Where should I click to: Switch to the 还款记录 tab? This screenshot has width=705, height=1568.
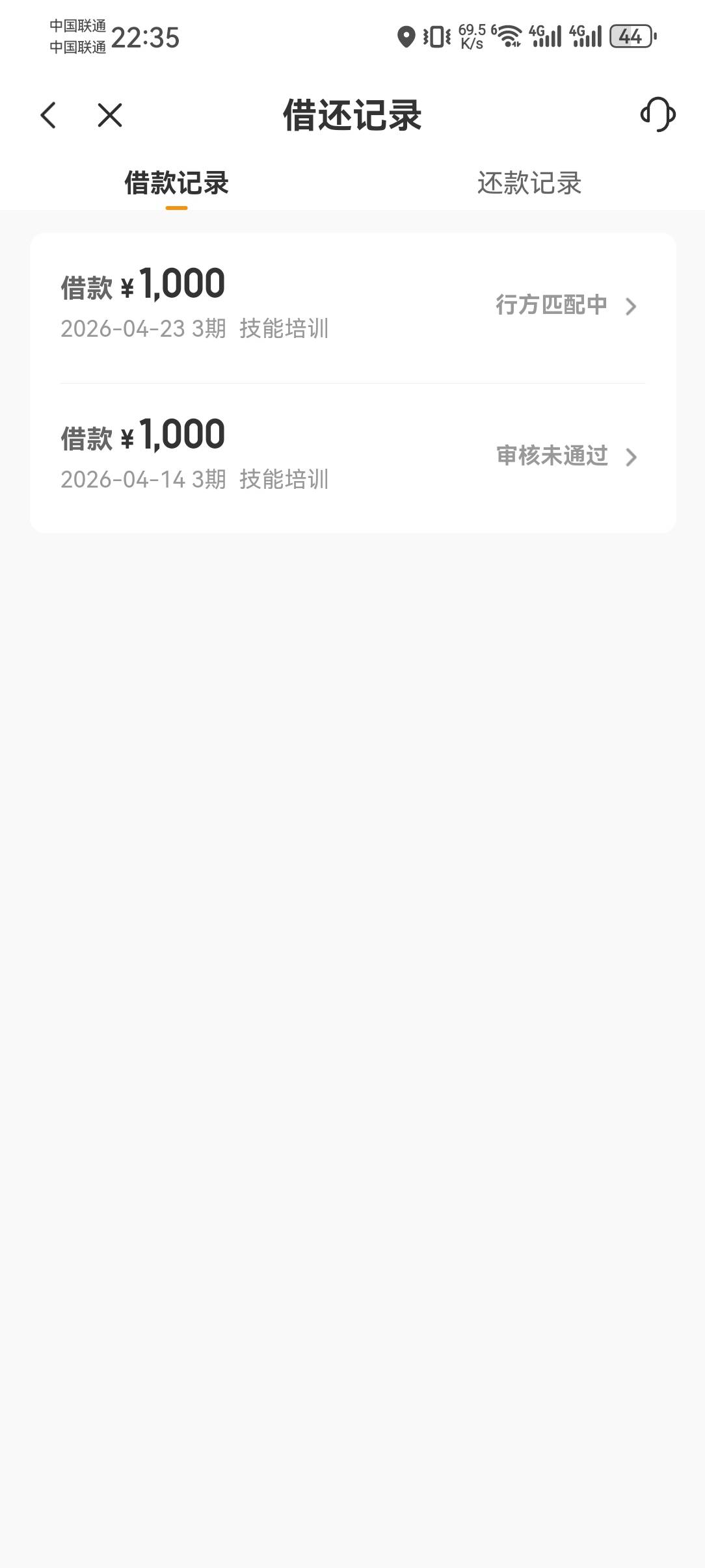pyautogui.click(x=529, y=183)
